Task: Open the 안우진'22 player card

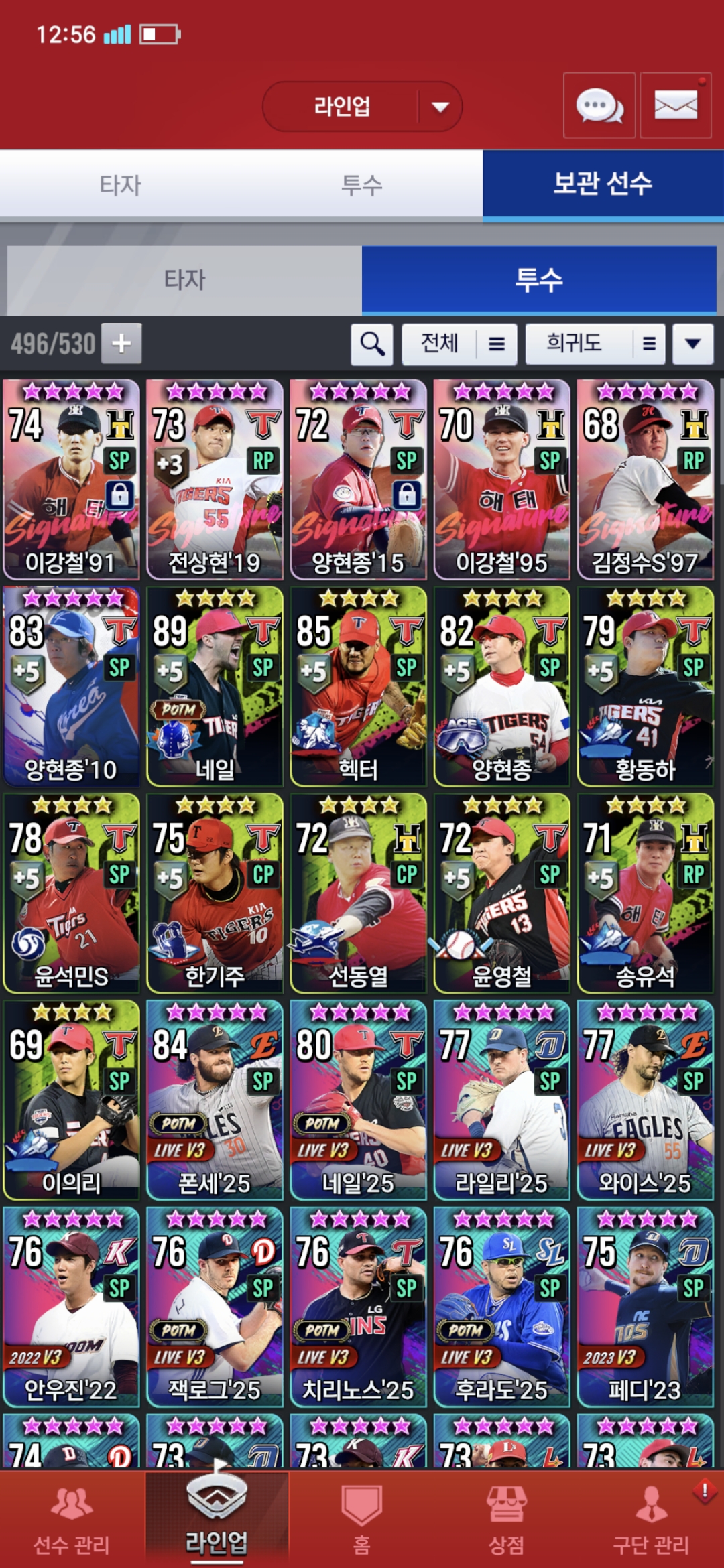Action: (x=71, y=1307)
